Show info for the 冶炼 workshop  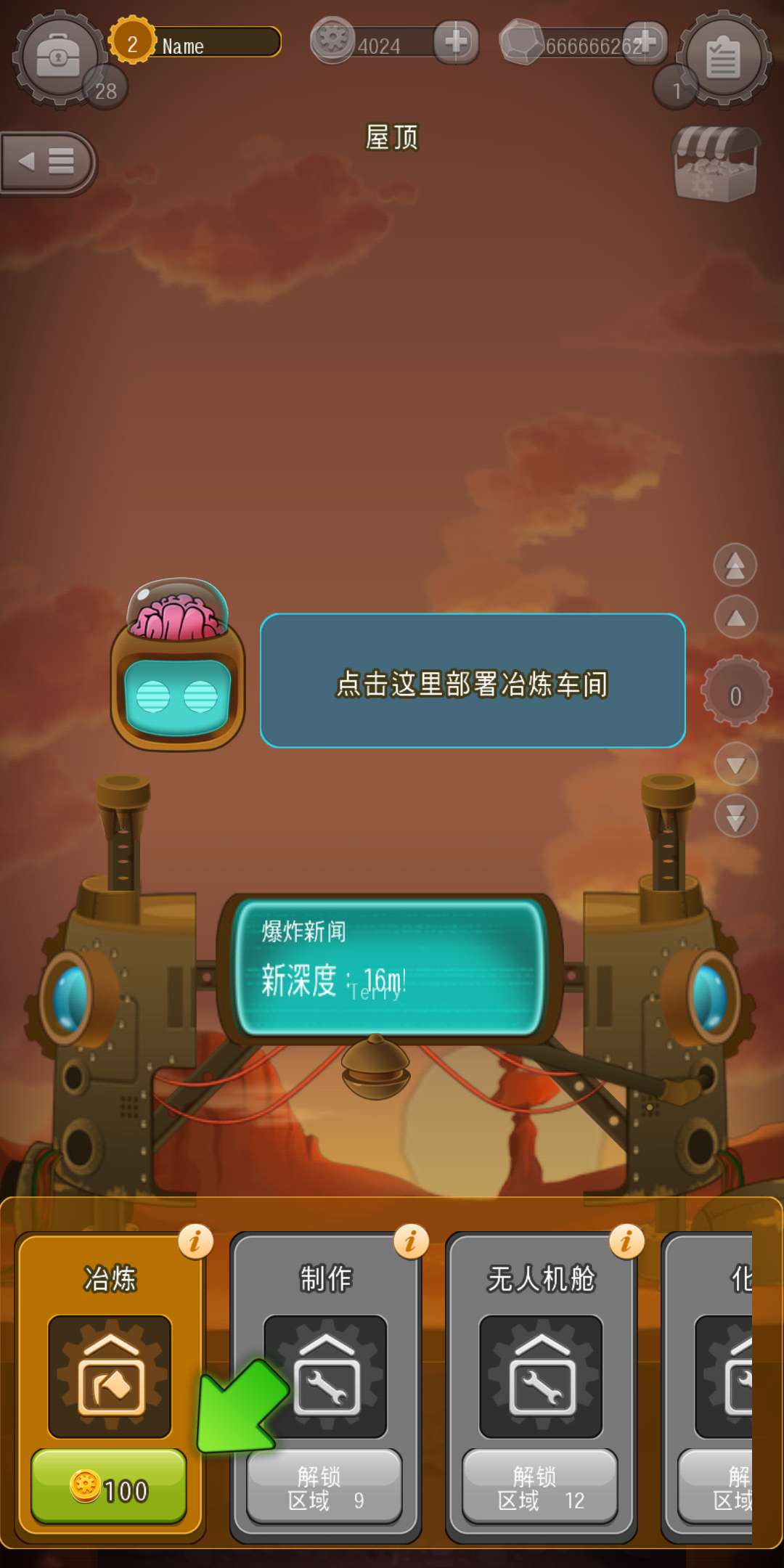(195, 1242)
